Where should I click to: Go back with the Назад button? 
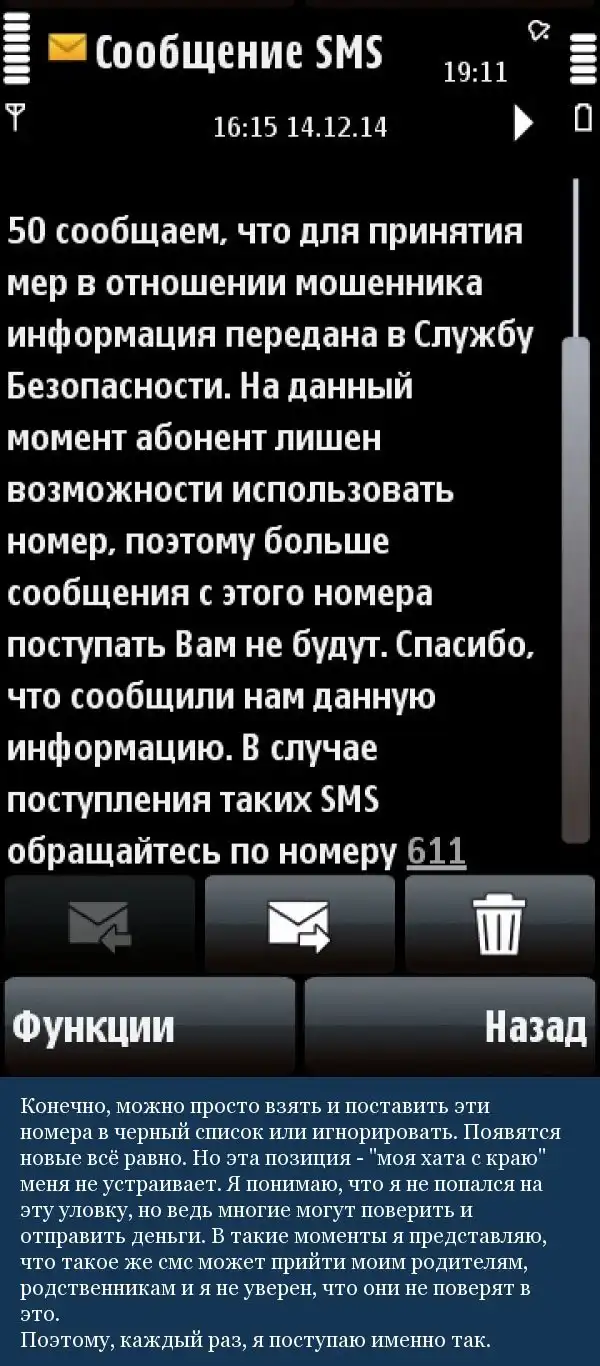(x=450, y=1025)
